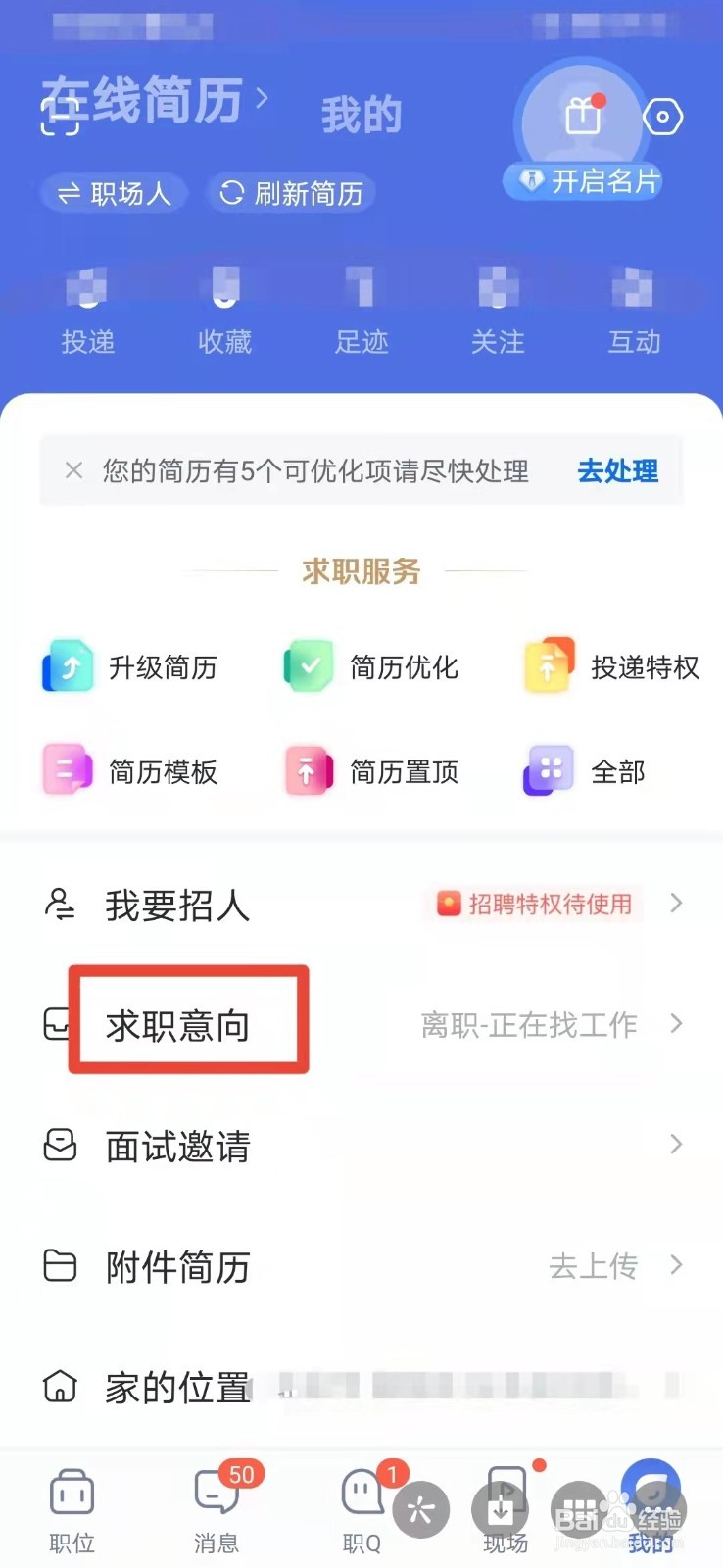This screenshot has width=723, height=1568.
Task: Open the settings gear icon
Action: coord(664,116)
